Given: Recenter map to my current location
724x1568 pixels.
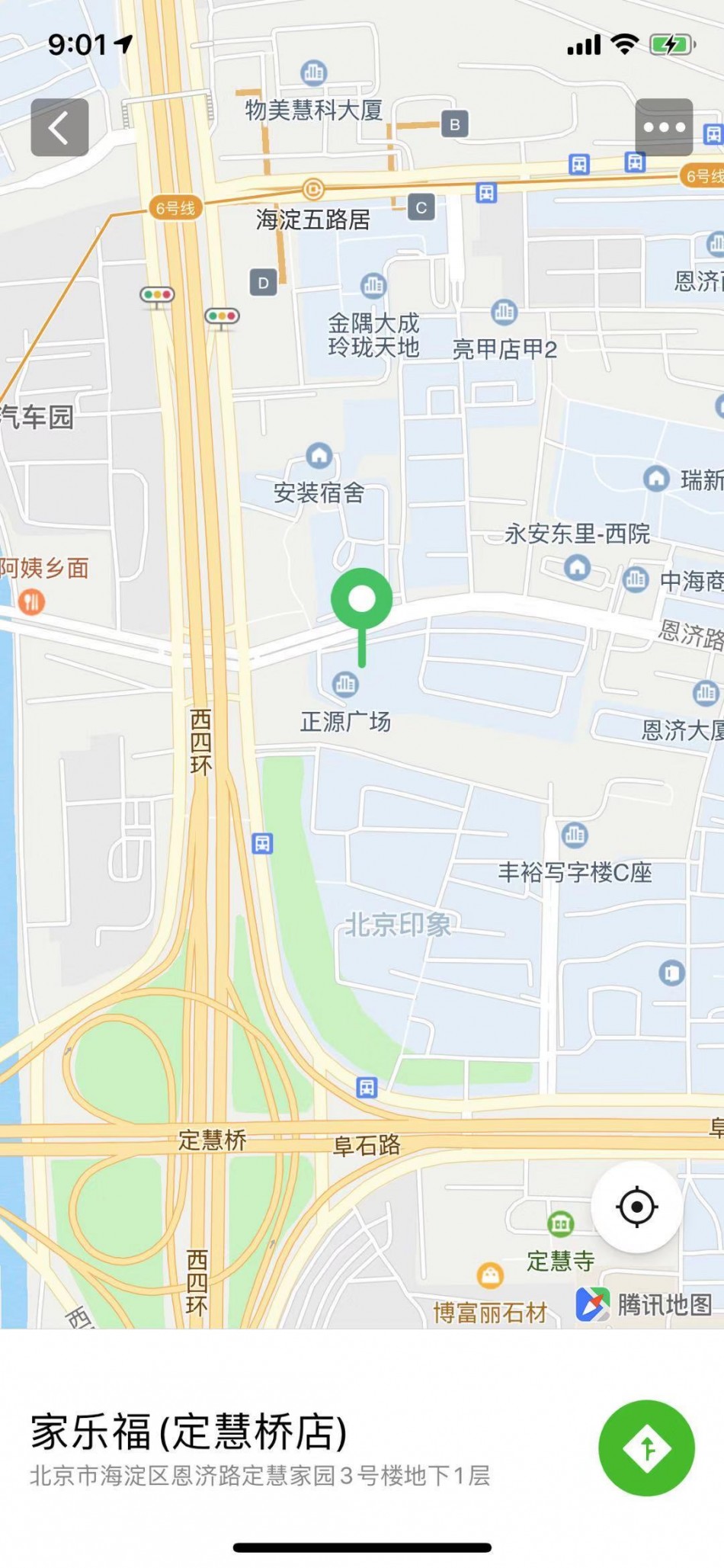Looking at the screenshot, I should pyautogui.click(x=636, y=1207).
